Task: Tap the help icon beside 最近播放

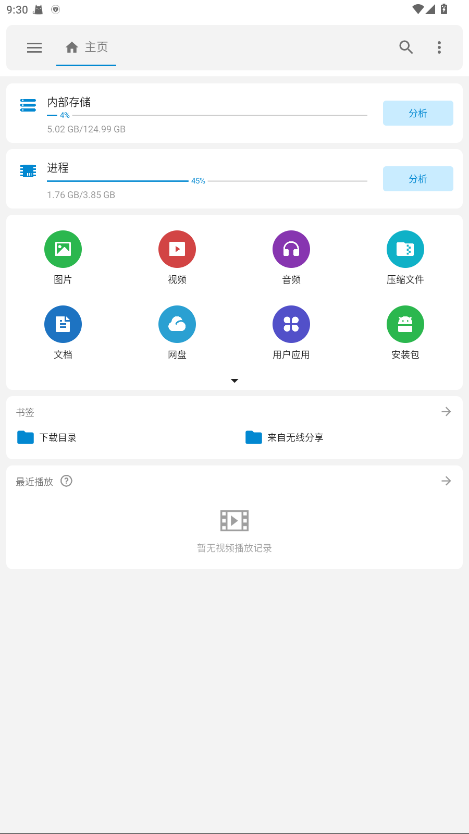Action: (x=66, y=481)
